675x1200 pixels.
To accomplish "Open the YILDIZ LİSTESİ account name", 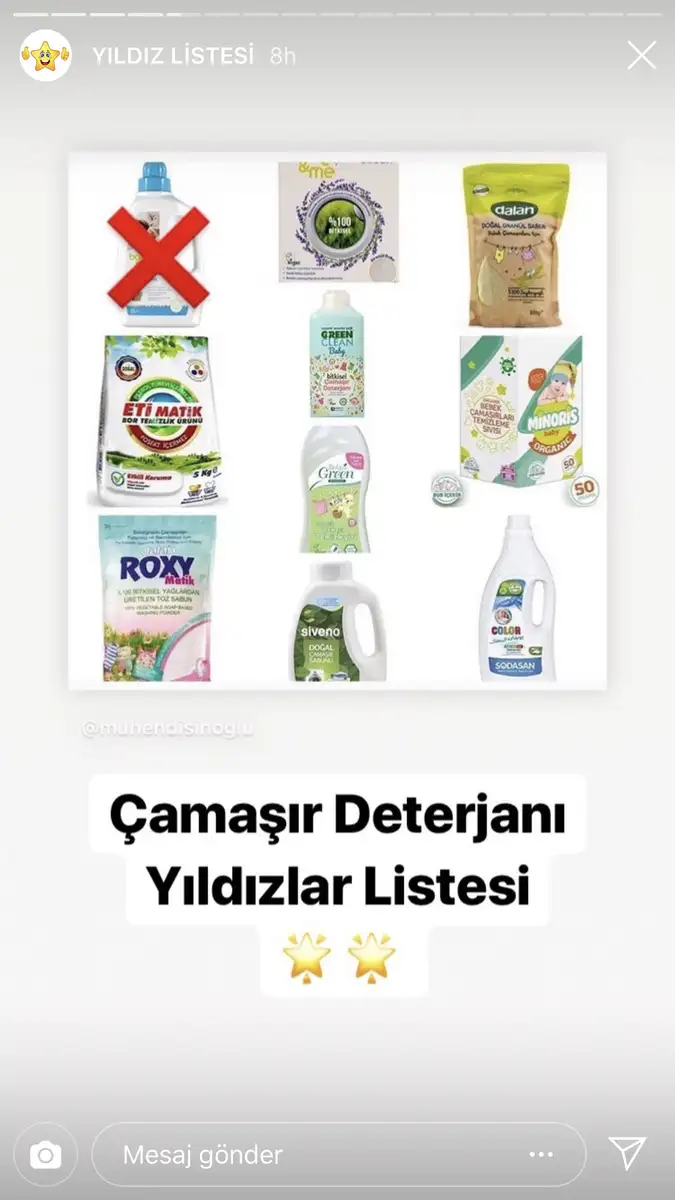I will click(173, 56).
